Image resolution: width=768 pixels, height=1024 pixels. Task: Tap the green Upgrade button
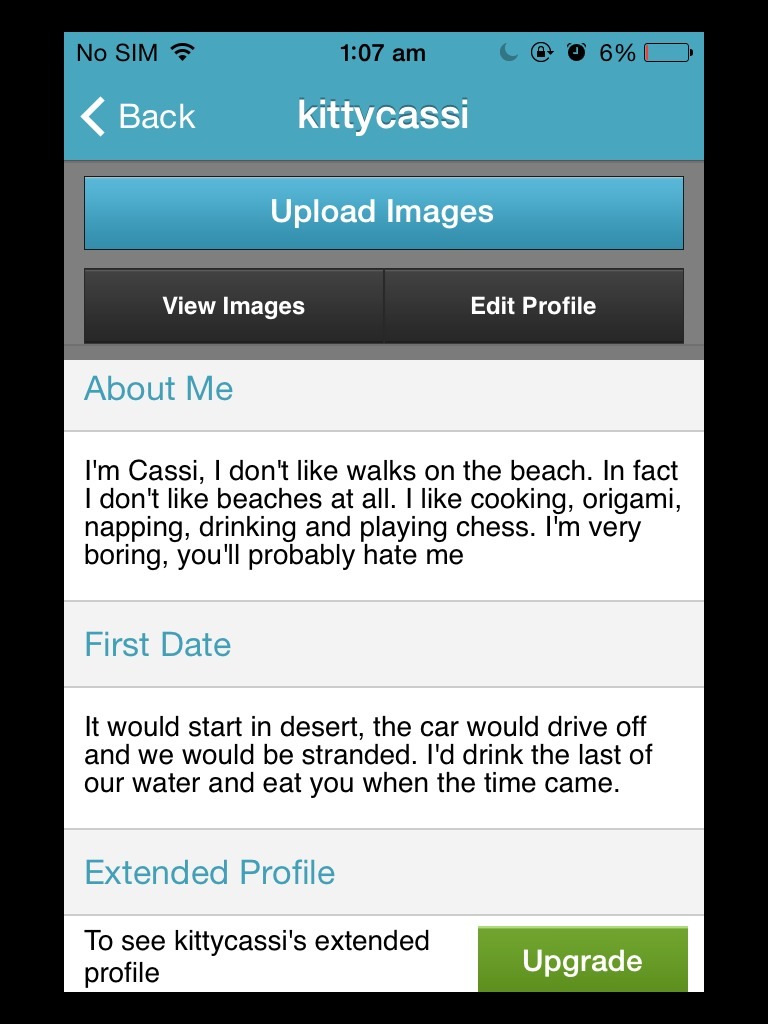click(x=582, y=960)
